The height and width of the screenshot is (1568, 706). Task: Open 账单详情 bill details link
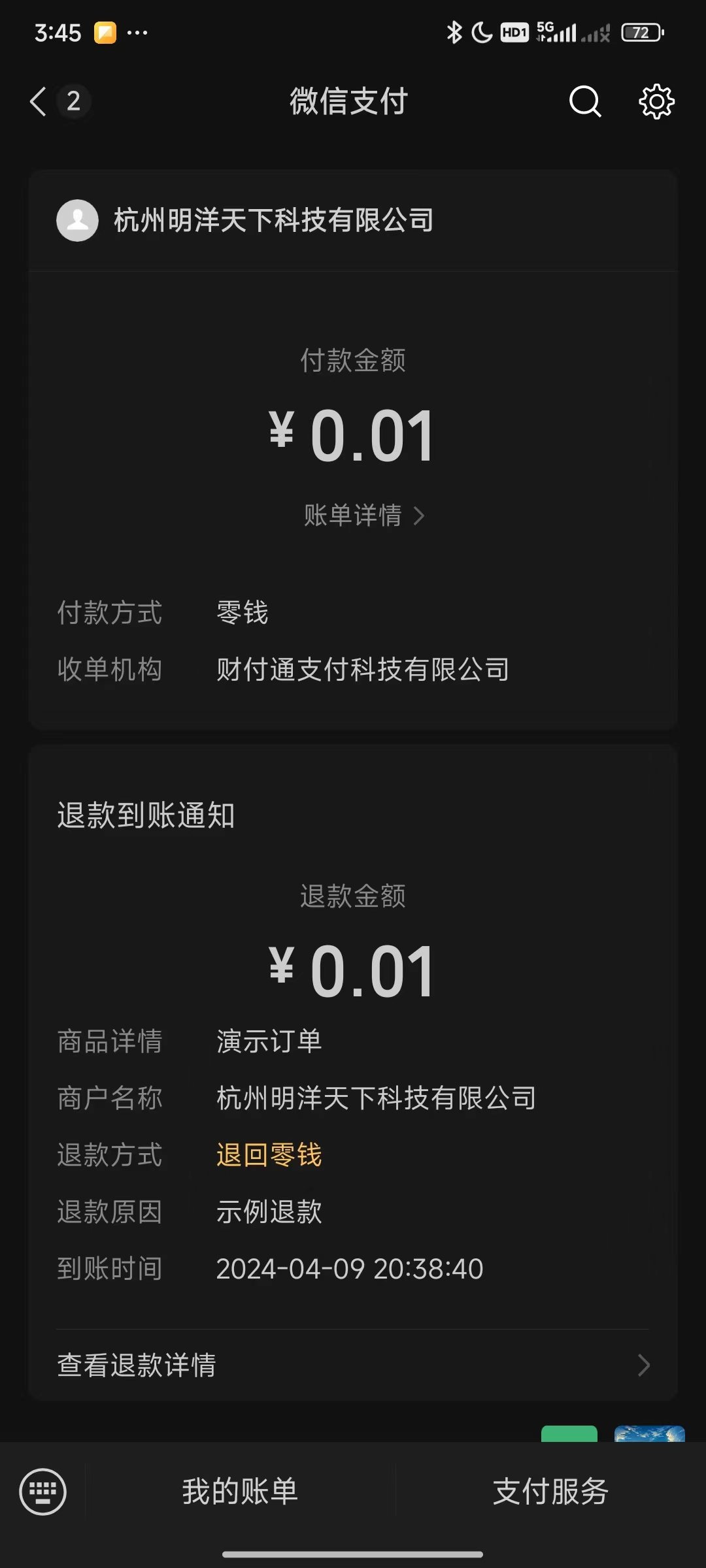(363, 515)
